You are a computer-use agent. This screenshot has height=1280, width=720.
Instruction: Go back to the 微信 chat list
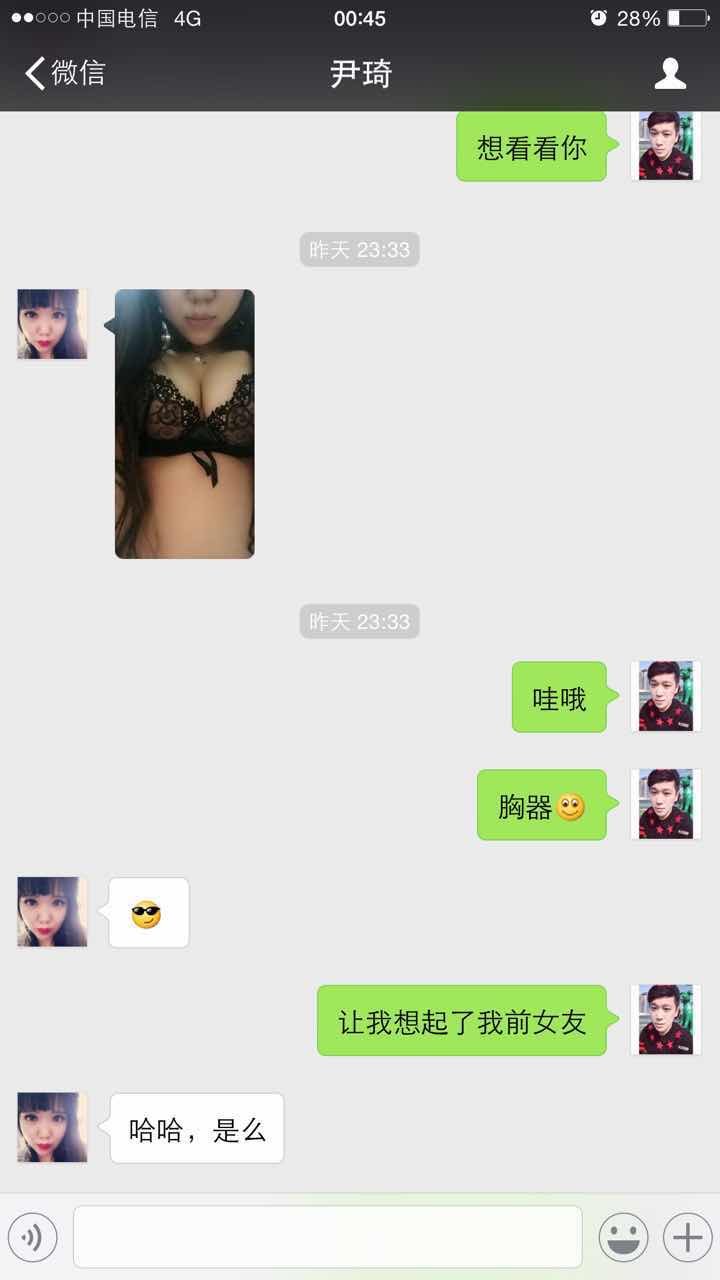pos(65,73)
